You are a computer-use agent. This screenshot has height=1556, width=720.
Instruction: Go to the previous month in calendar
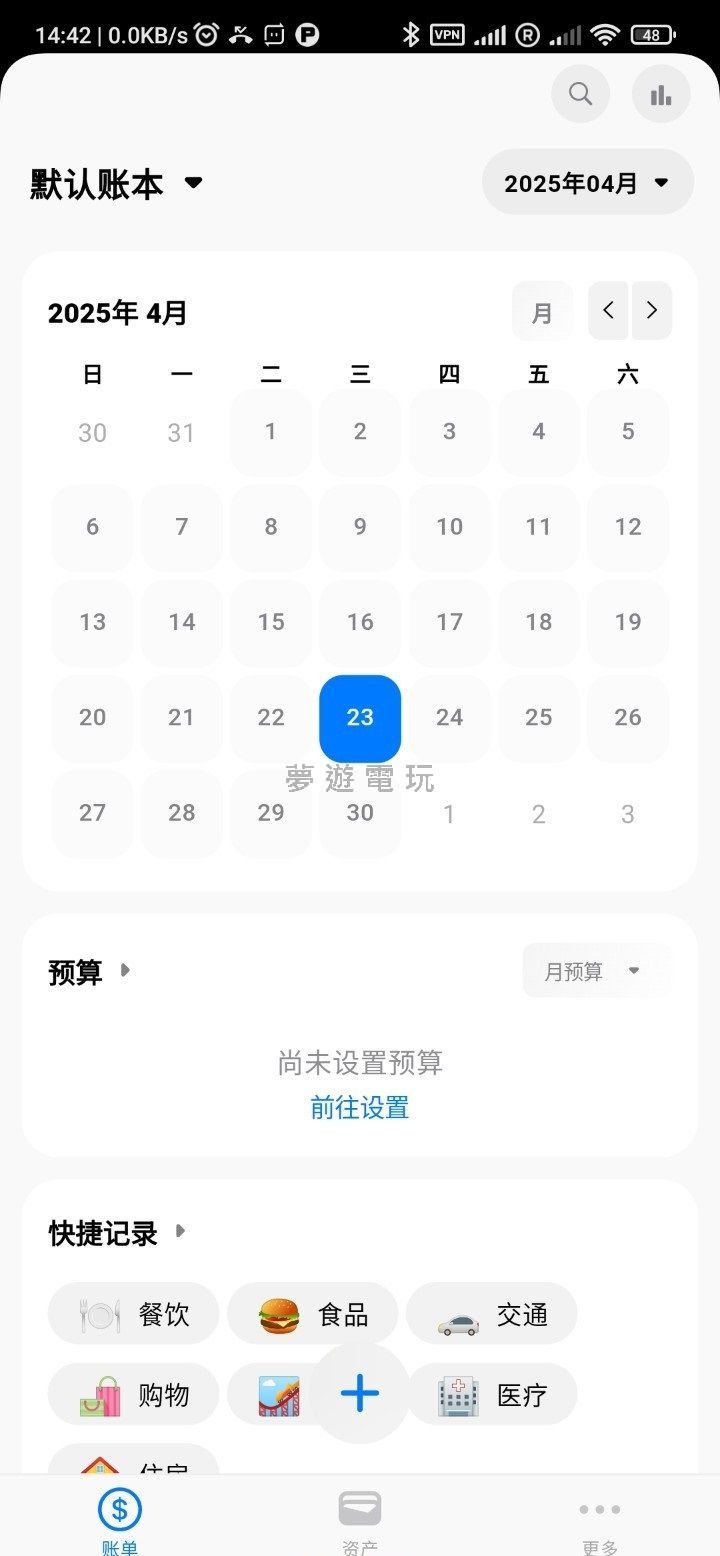(609, 311)
